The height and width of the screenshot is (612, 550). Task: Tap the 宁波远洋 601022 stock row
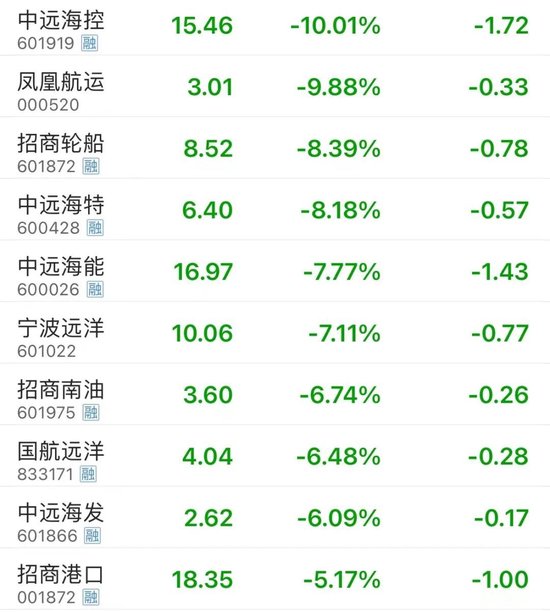click(x=275, y=333)
